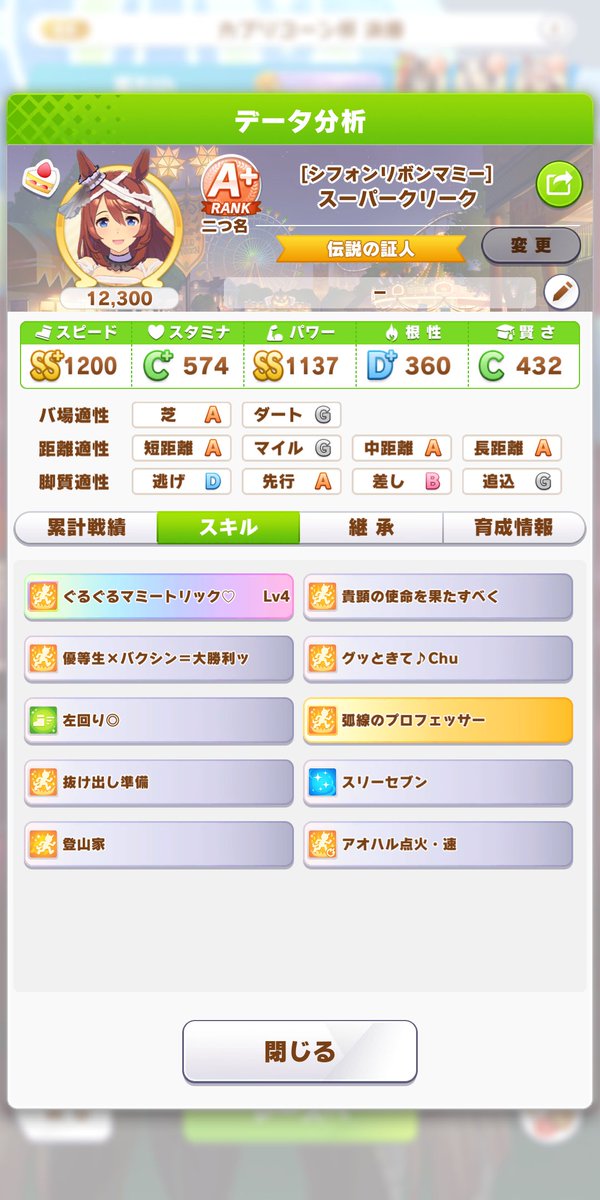View skill アオハル点火・速
This screenshot has width=600, height=1200.
pyautogui.click(x=438, y=845)
